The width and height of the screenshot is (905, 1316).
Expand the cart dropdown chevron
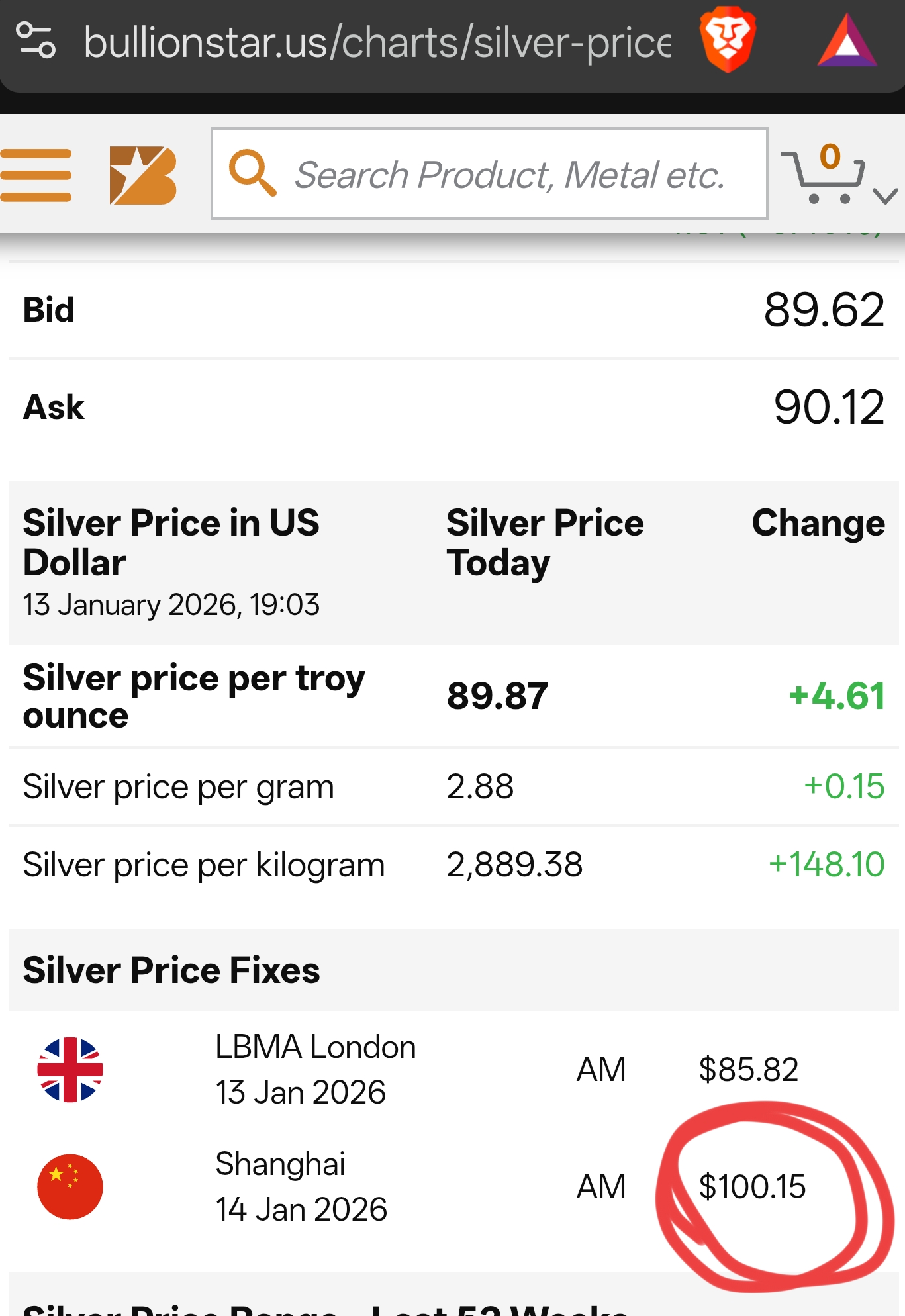coord(885,195)
